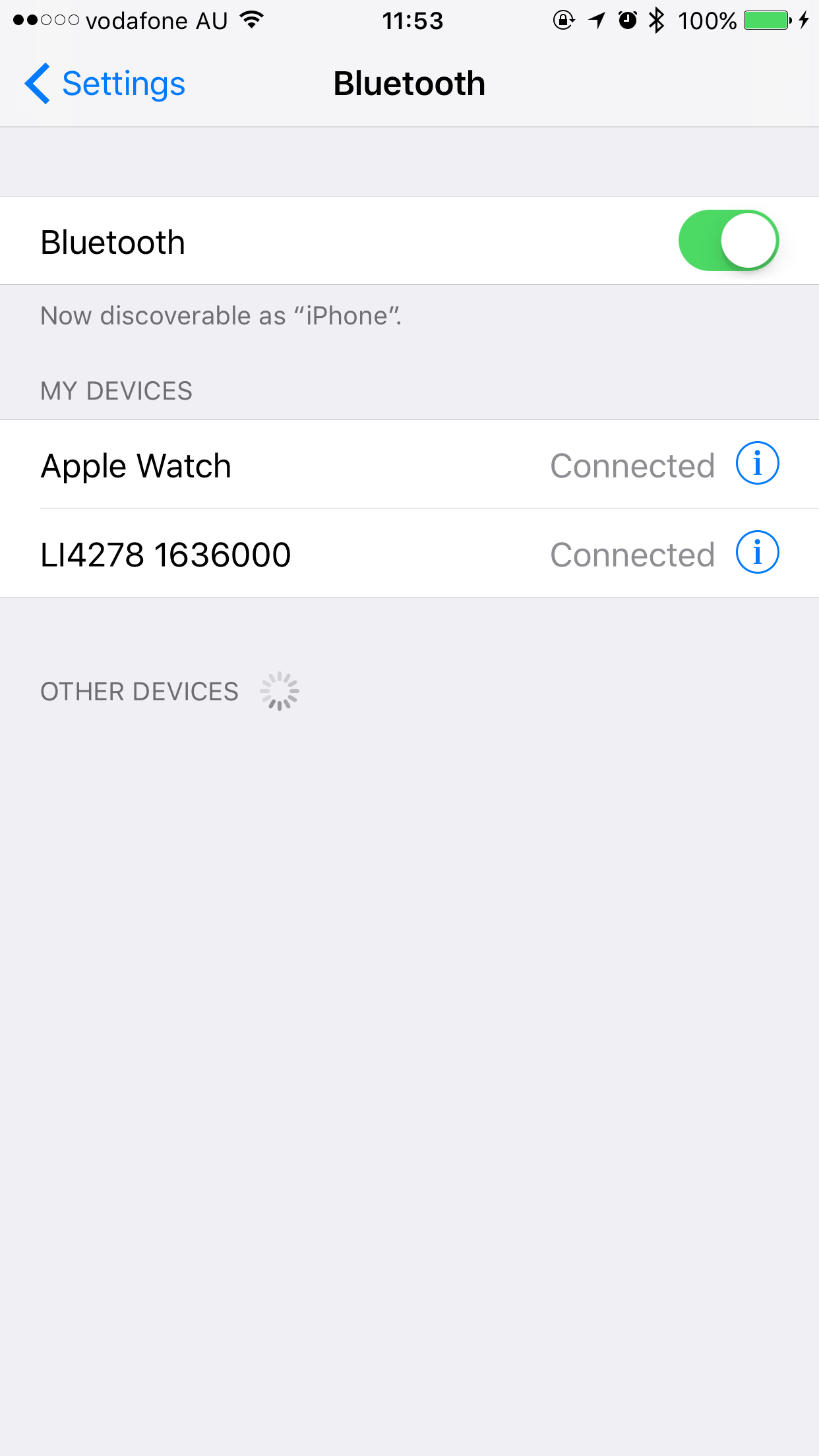Go back to Settings
The width and height of the screenshot is (819, 1456).
tap(106, 84)
